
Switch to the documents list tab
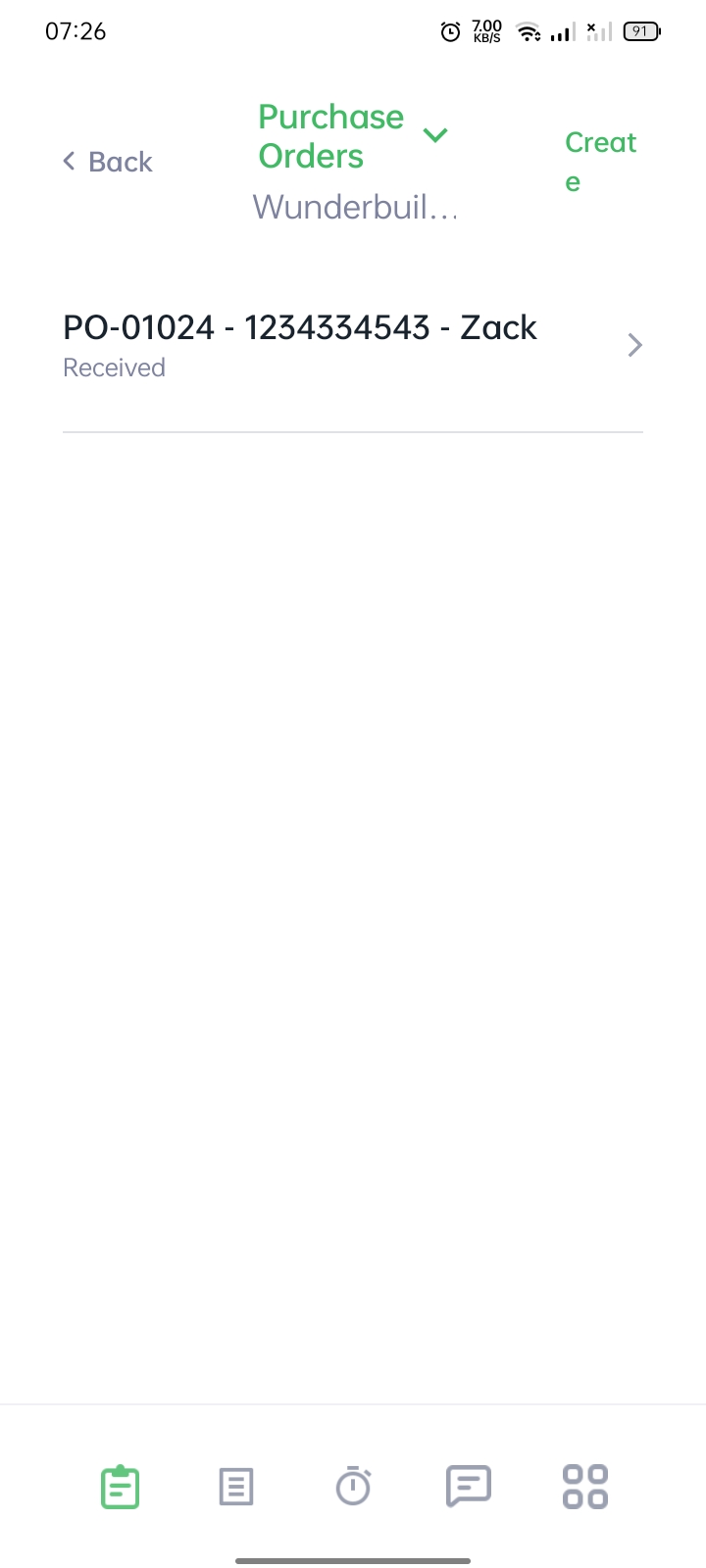coord(236,1487)
